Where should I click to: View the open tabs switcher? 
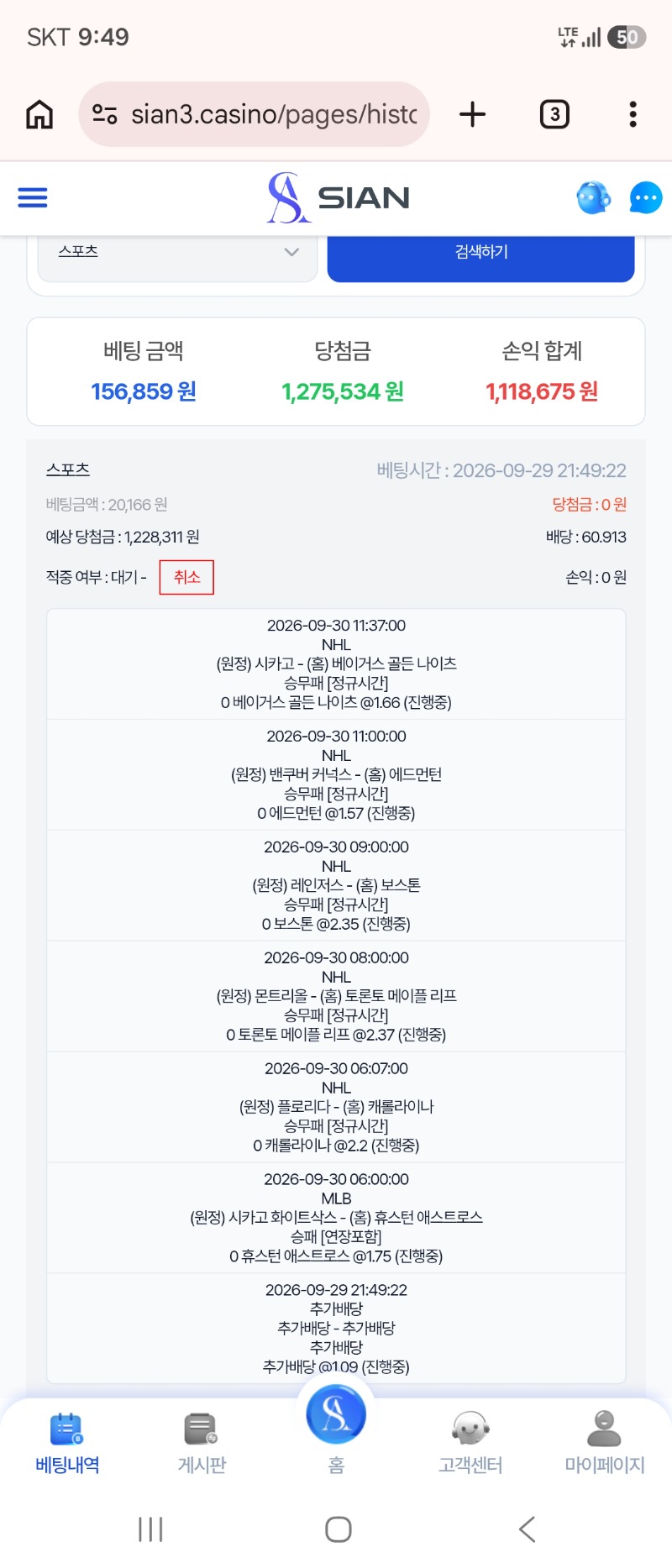pos(554,114)
